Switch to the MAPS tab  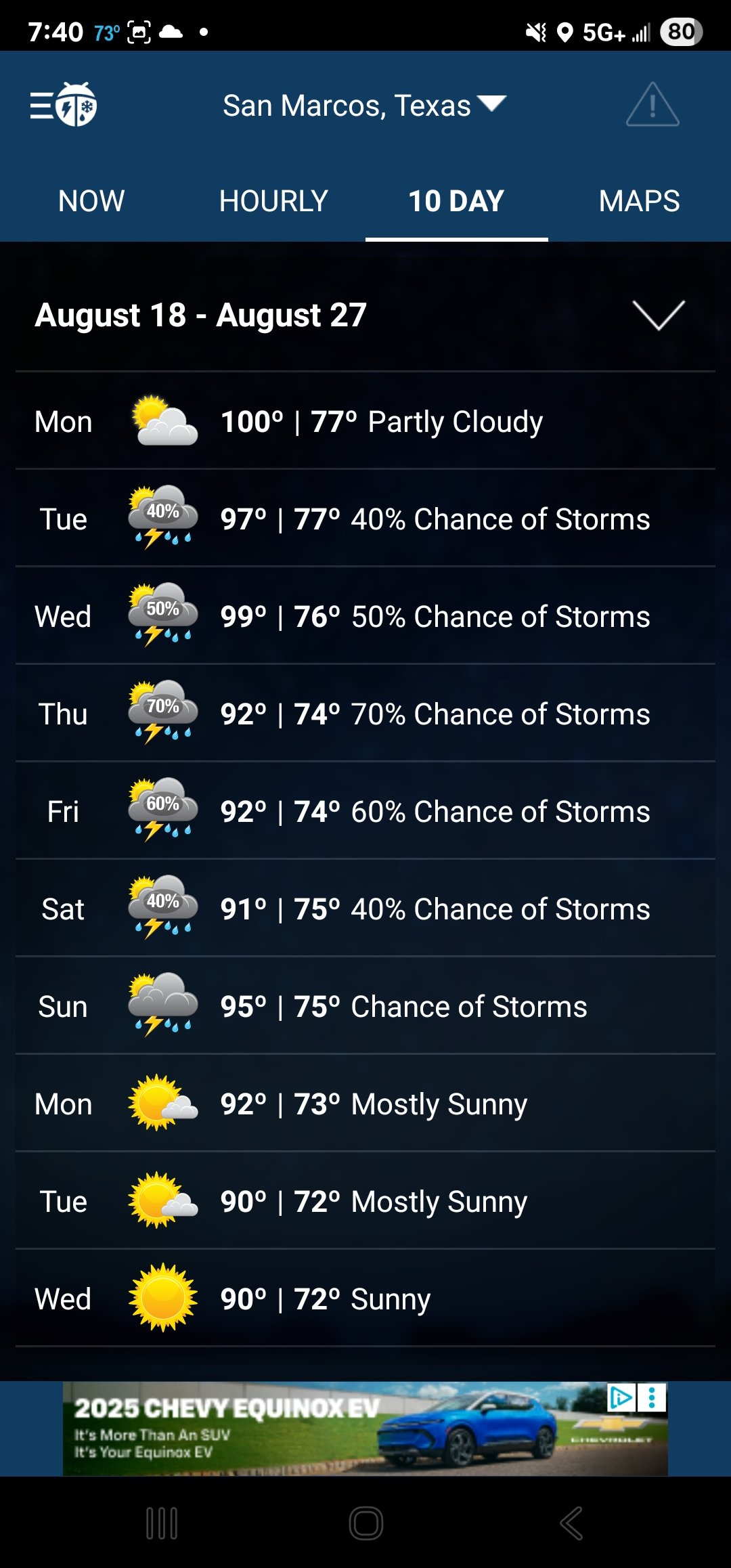coord(639,201)
